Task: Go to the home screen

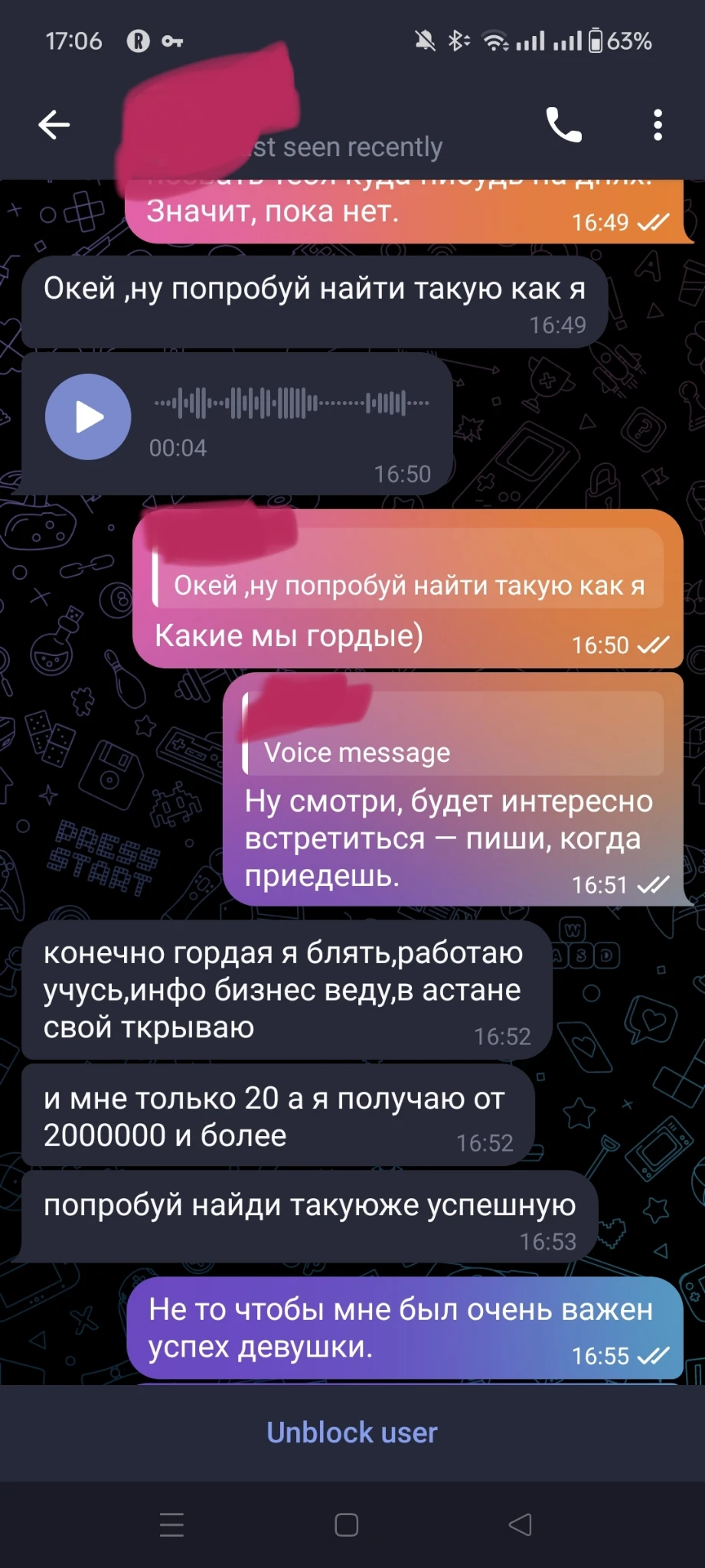Action: pyautogui.click(x=347, y=1524)
